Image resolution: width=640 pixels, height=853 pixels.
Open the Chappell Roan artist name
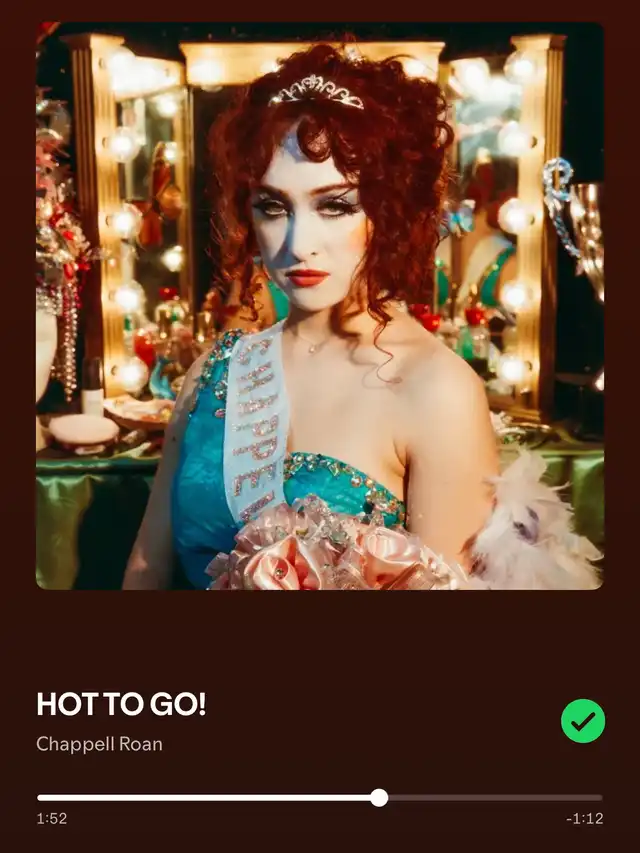tap(99, 744)
